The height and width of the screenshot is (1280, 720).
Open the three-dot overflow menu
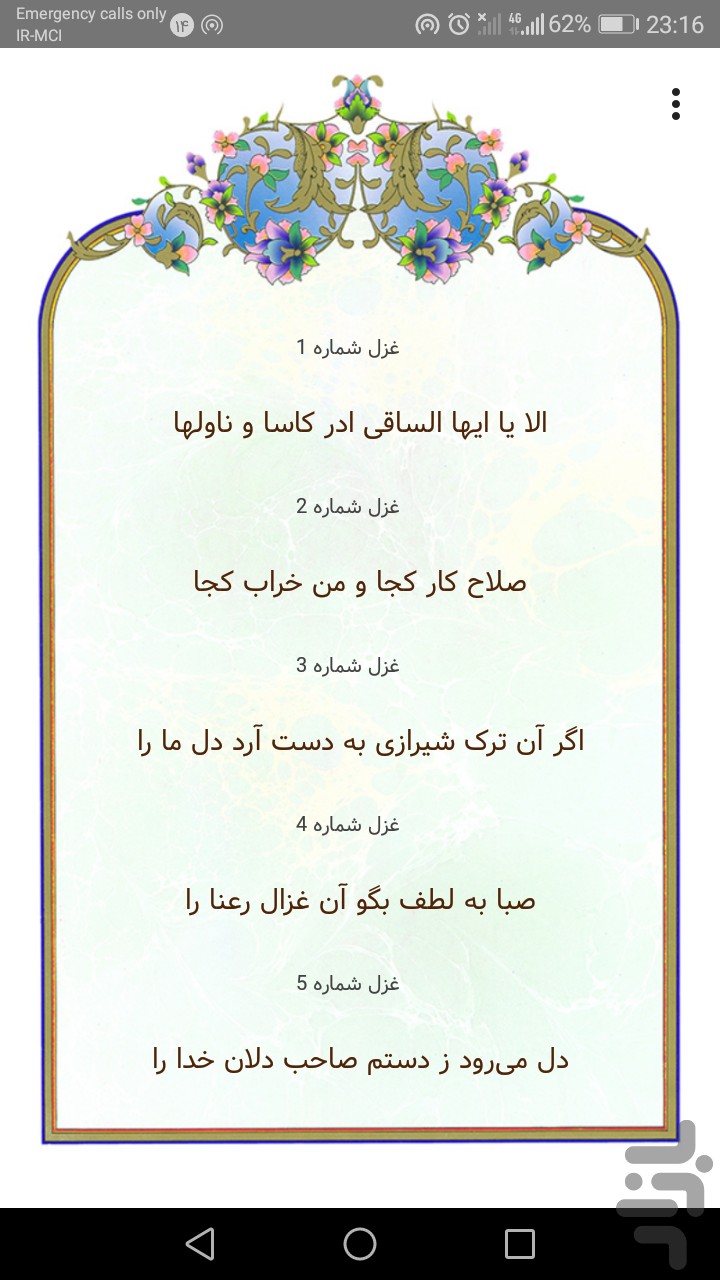[x=676, y=104]
